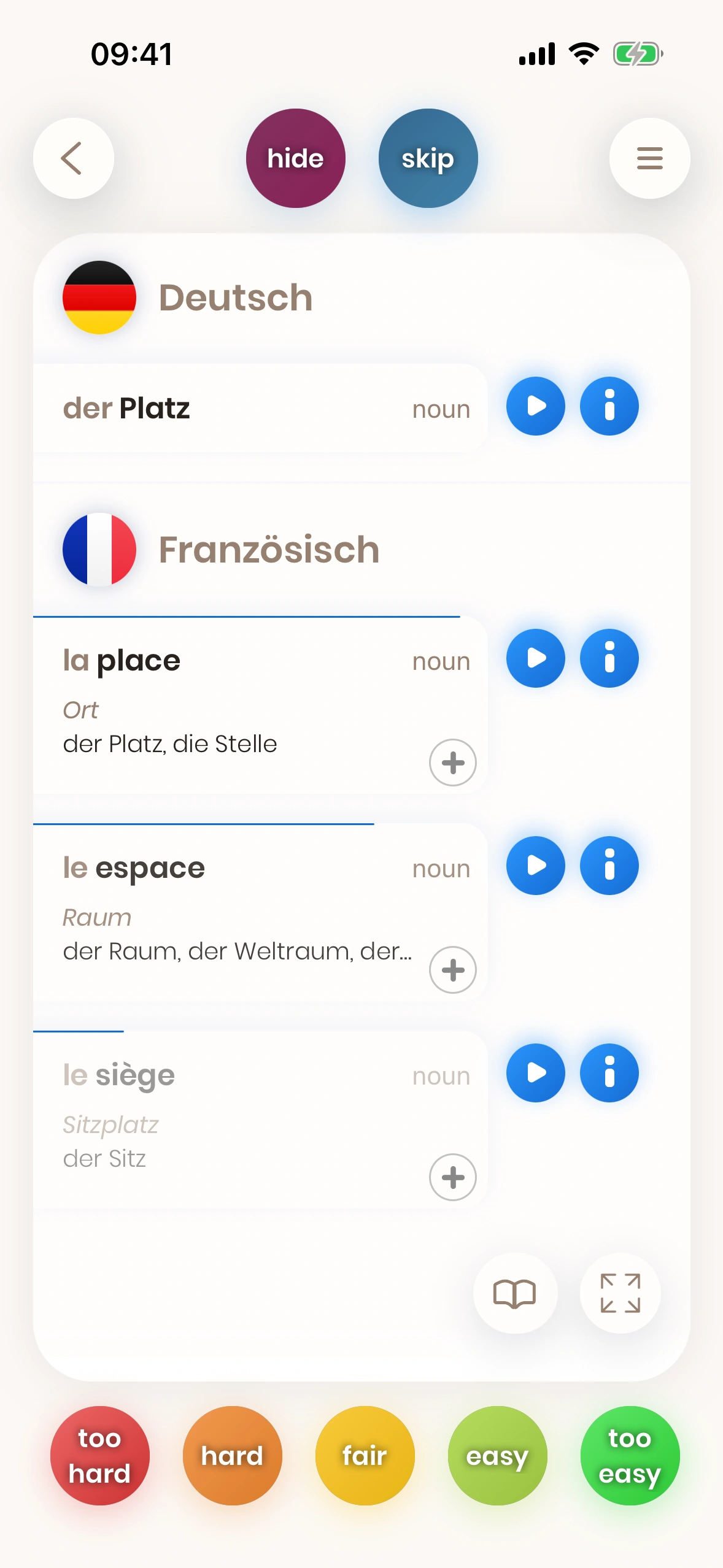Viewport: 723px width, 1568px height.
Task: Open info for le espace
Action: (609, 866)
